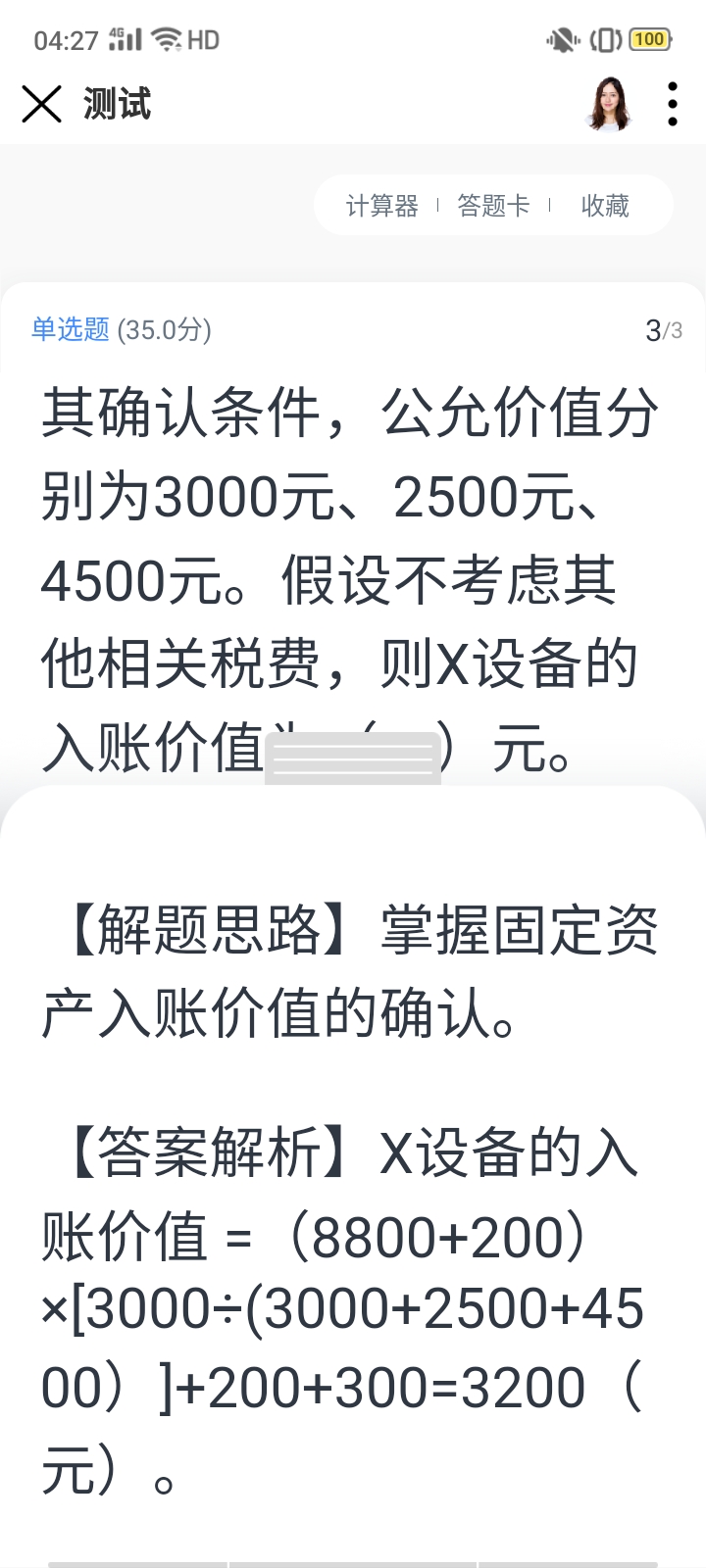Open the 计算器 calculator tool

pyautogui.click(x=381, y=206)
